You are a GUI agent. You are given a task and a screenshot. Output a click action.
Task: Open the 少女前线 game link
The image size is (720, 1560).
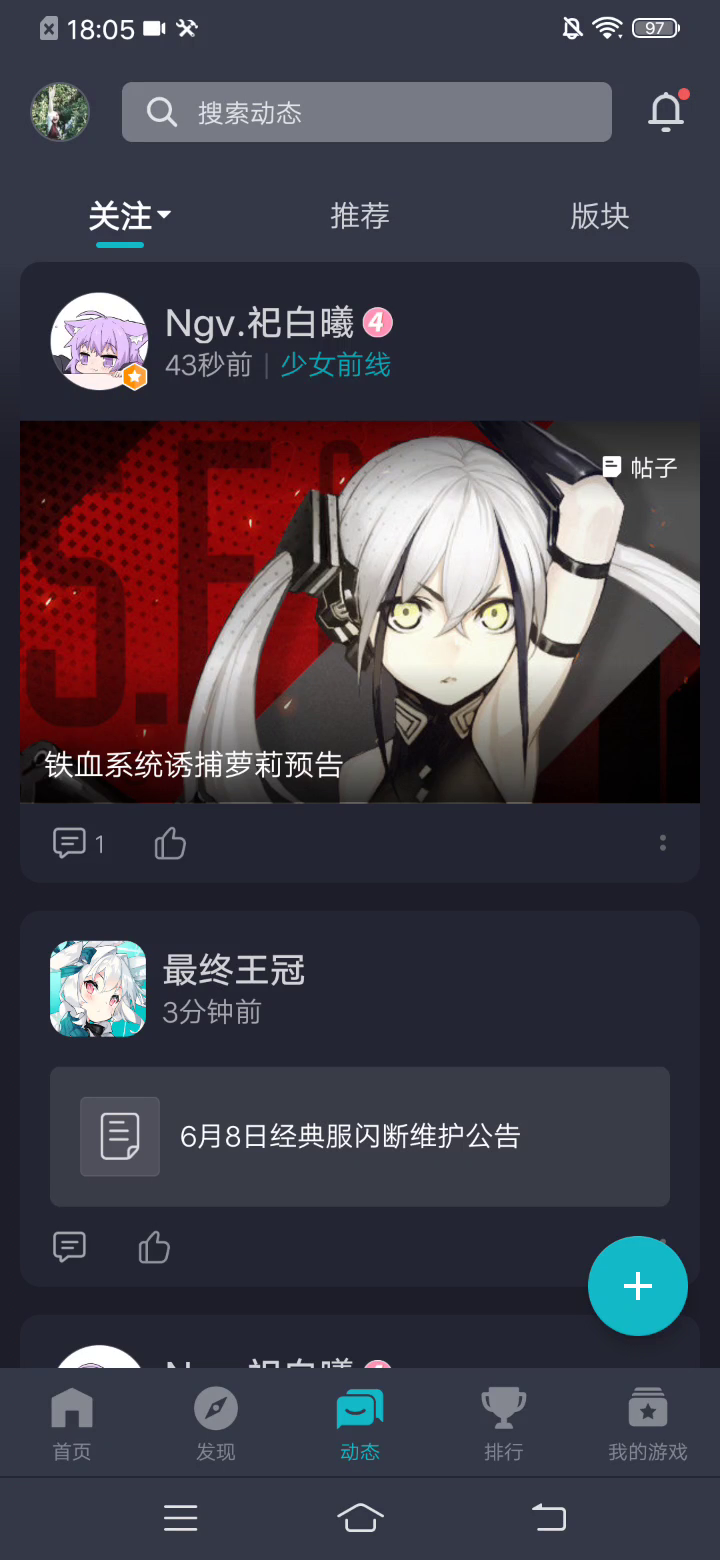pos(335,365)
